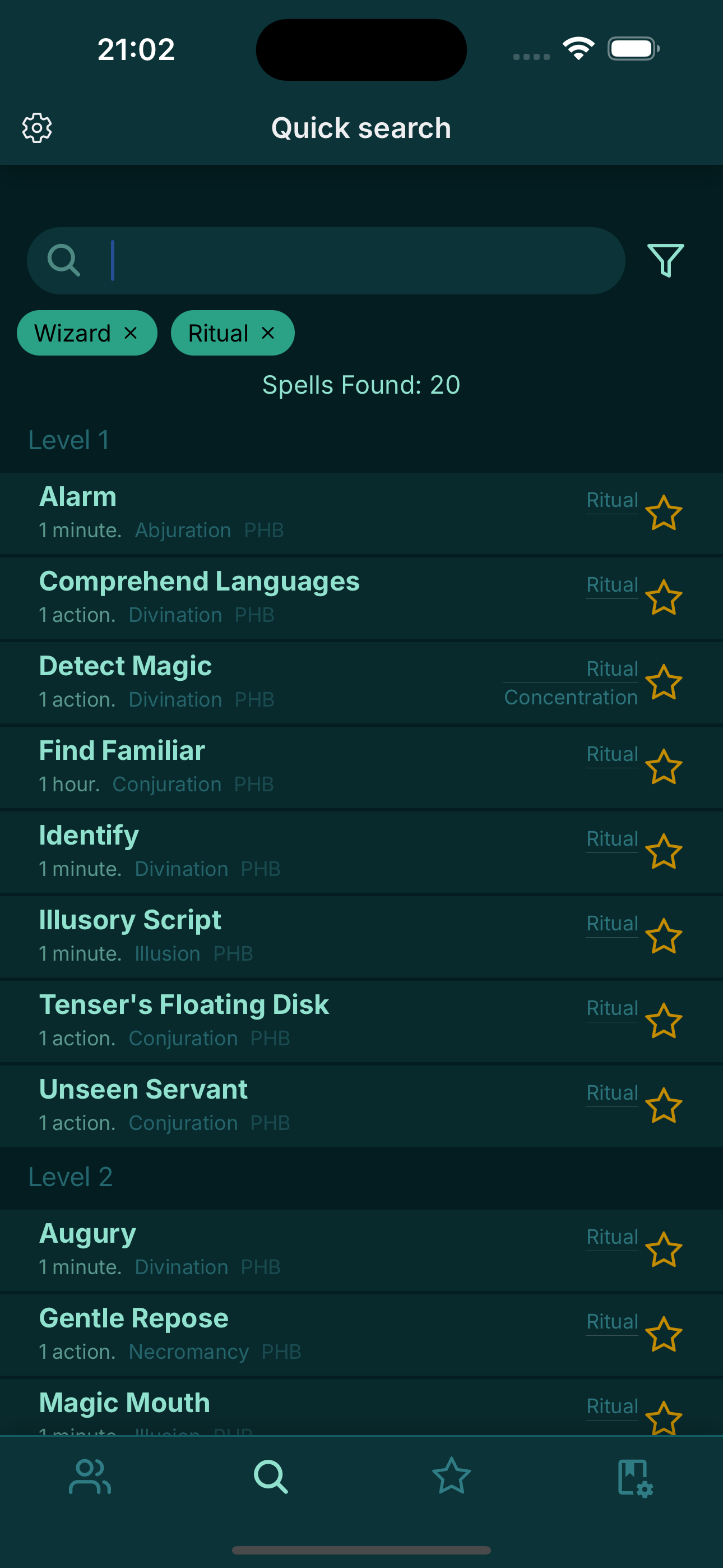This screenshot has width=723, height=1568.
Task: Open the app settings gear
Action: coord(36,127)
